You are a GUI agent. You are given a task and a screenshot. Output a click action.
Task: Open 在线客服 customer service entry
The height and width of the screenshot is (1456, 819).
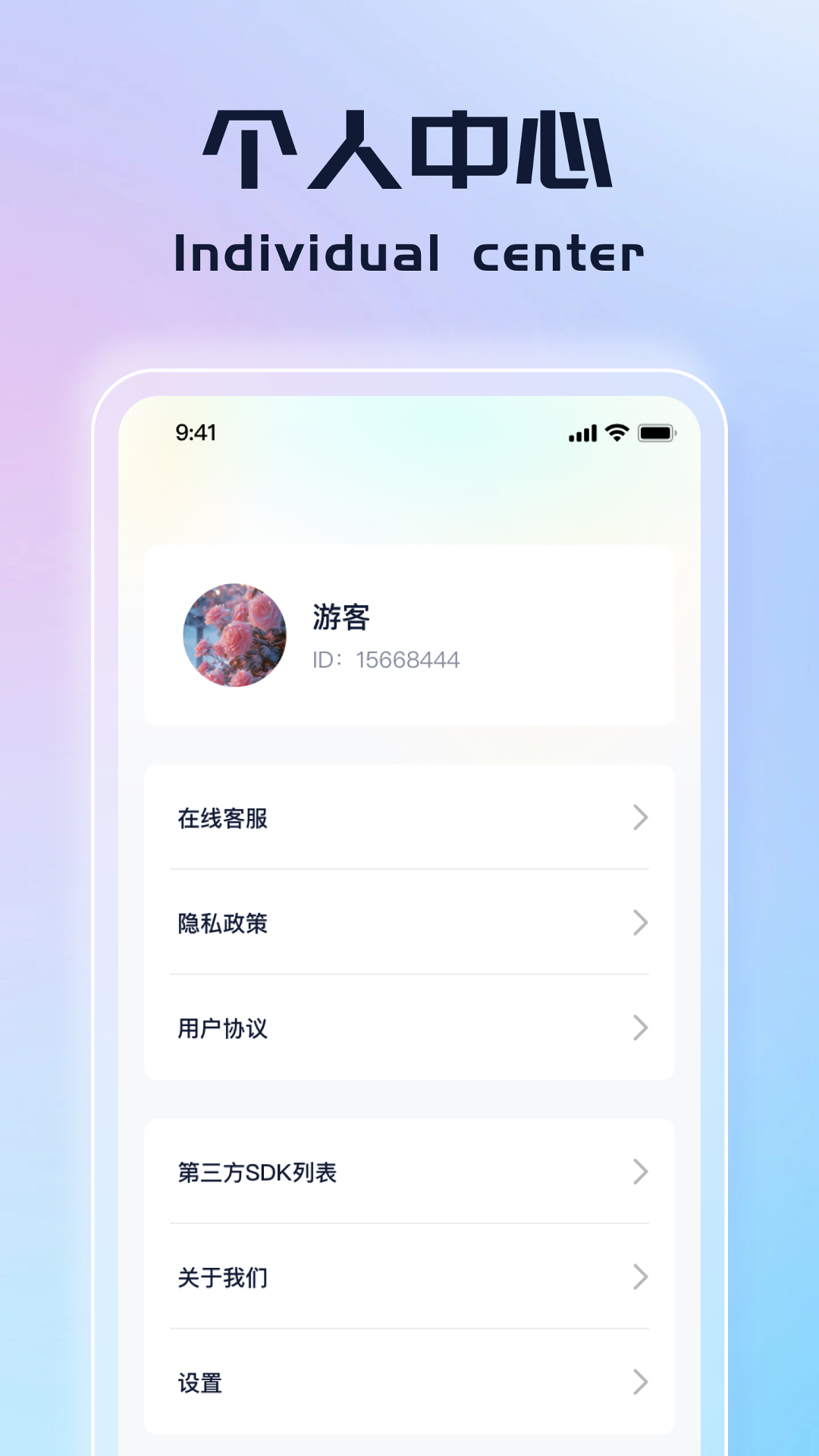point(220,817)
